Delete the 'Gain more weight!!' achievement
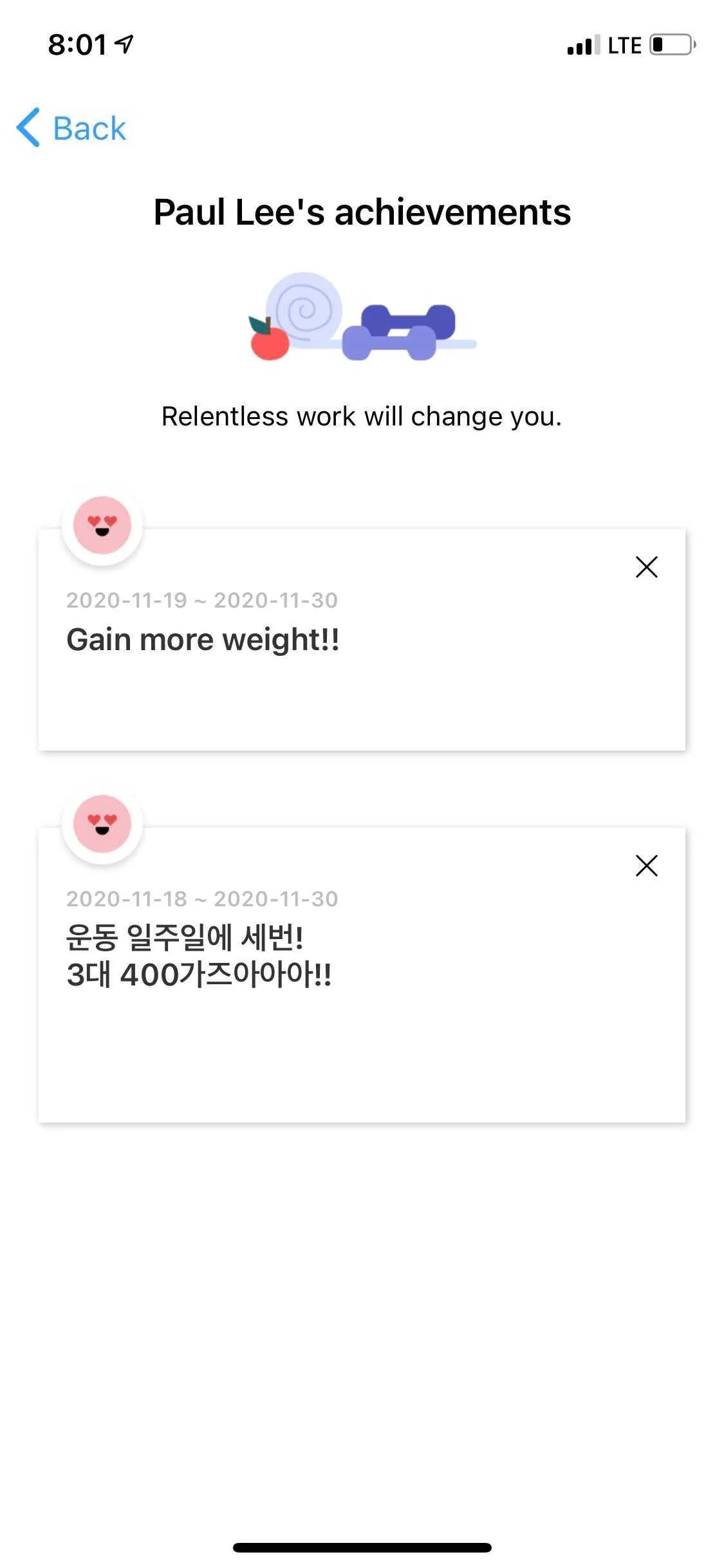This screenshot has height=1568, width=724. pyautogui.click(x=646, y=567)
